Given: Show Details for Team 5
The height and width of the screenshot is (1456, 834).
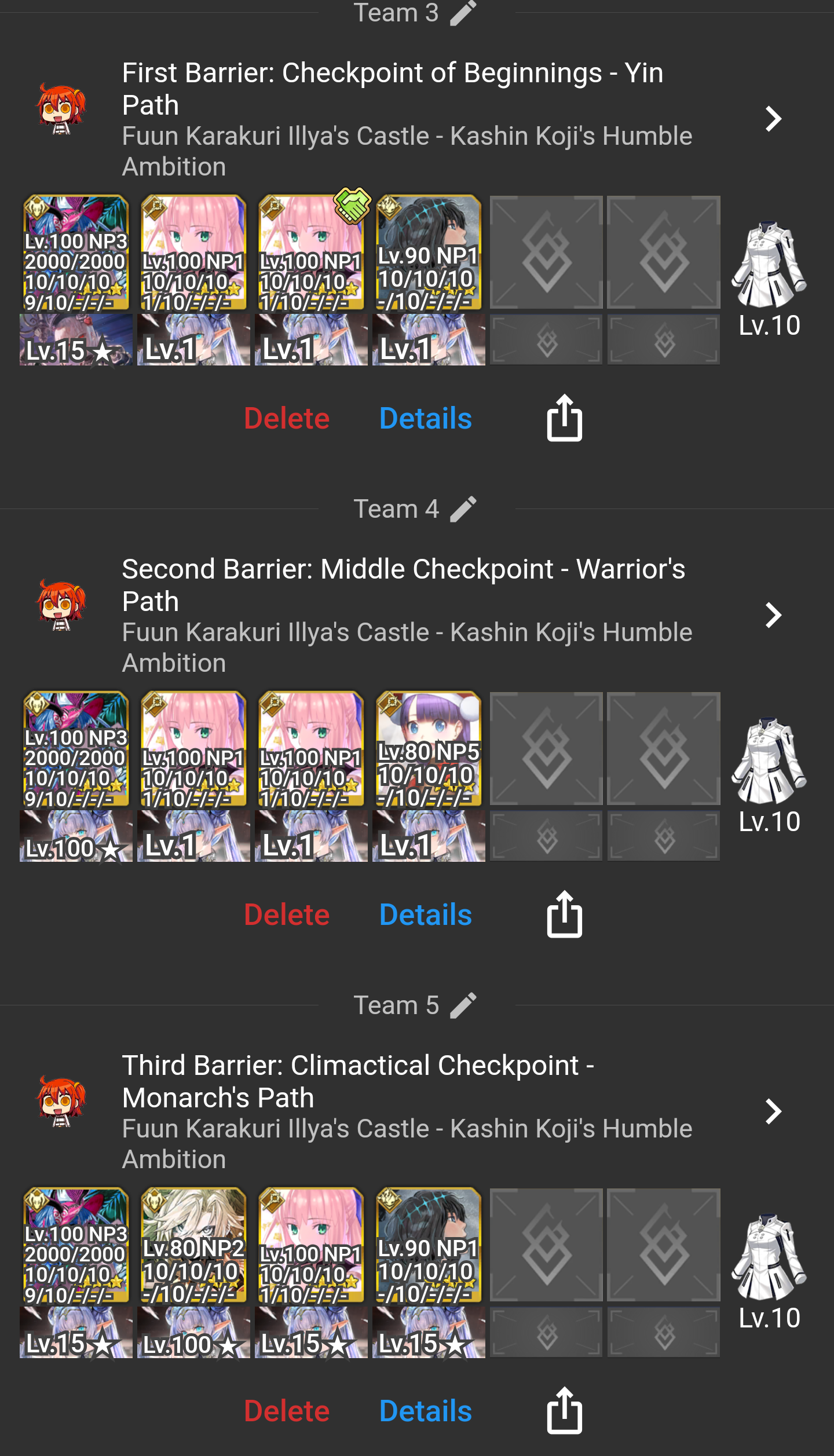Looking at the screenshot, I should point(426,1411).
